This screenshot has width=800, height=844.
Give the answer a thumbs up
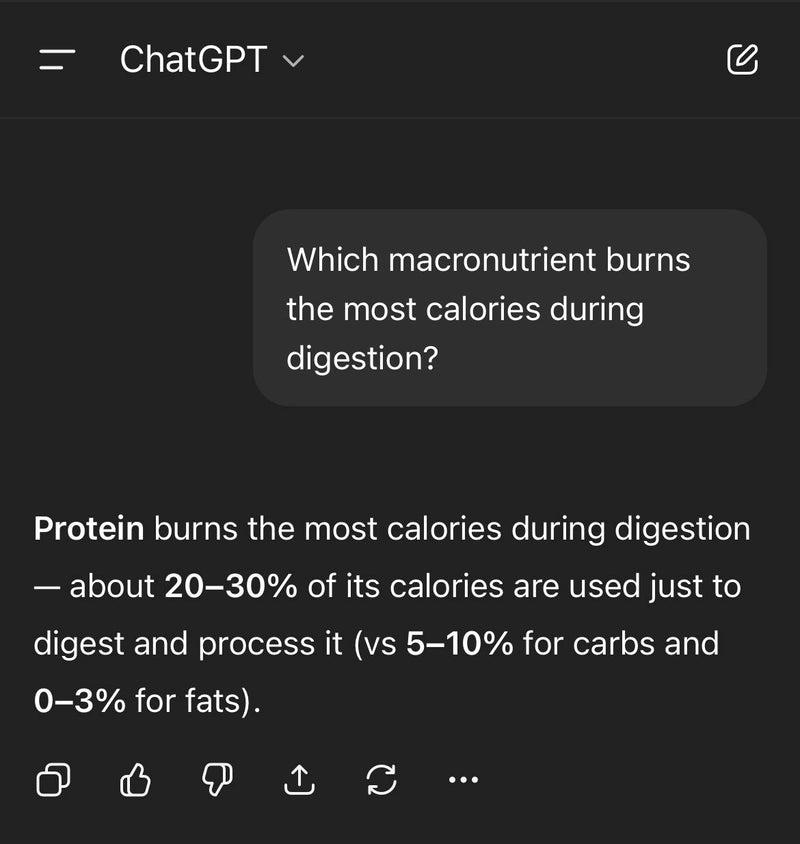(x=135, y=780)
